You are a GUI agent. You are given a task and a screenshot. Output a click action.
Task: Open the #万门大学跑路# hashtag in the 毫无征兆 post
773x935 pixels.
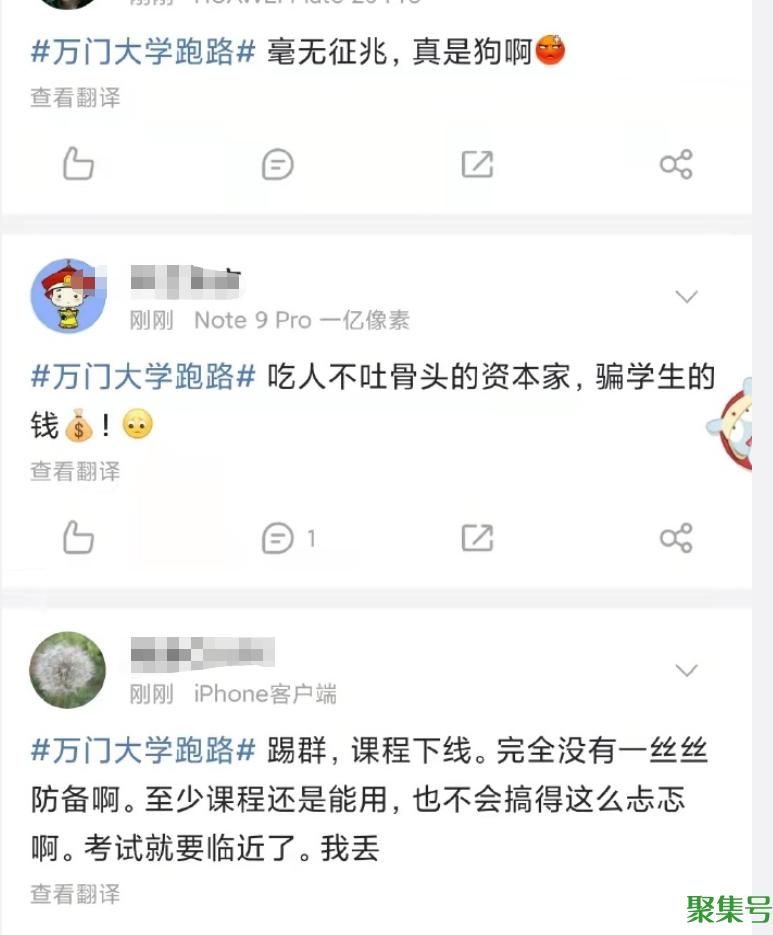click(x=144, y=52)
